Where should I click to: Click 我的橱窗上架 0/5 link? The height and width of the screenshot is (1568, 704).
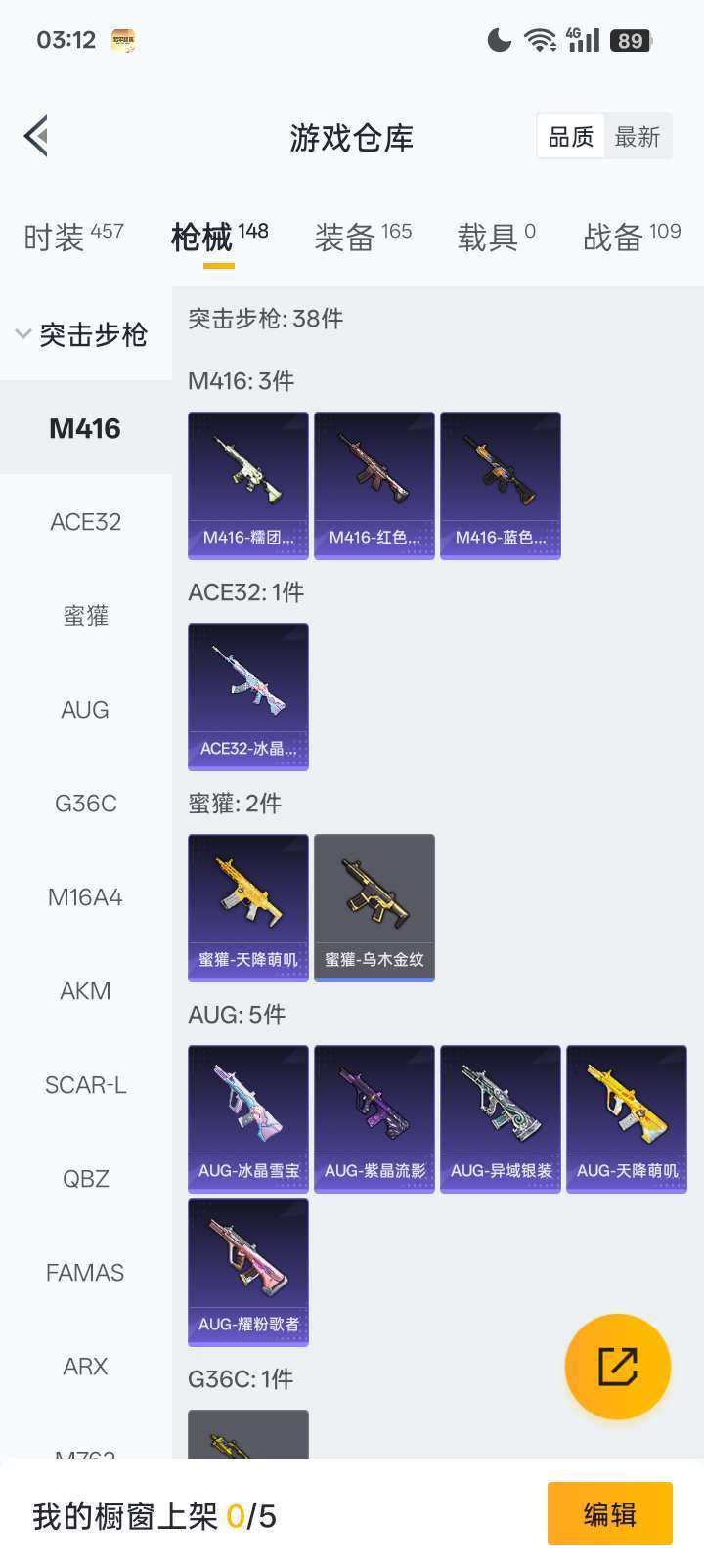click(x=156, y=1512)
